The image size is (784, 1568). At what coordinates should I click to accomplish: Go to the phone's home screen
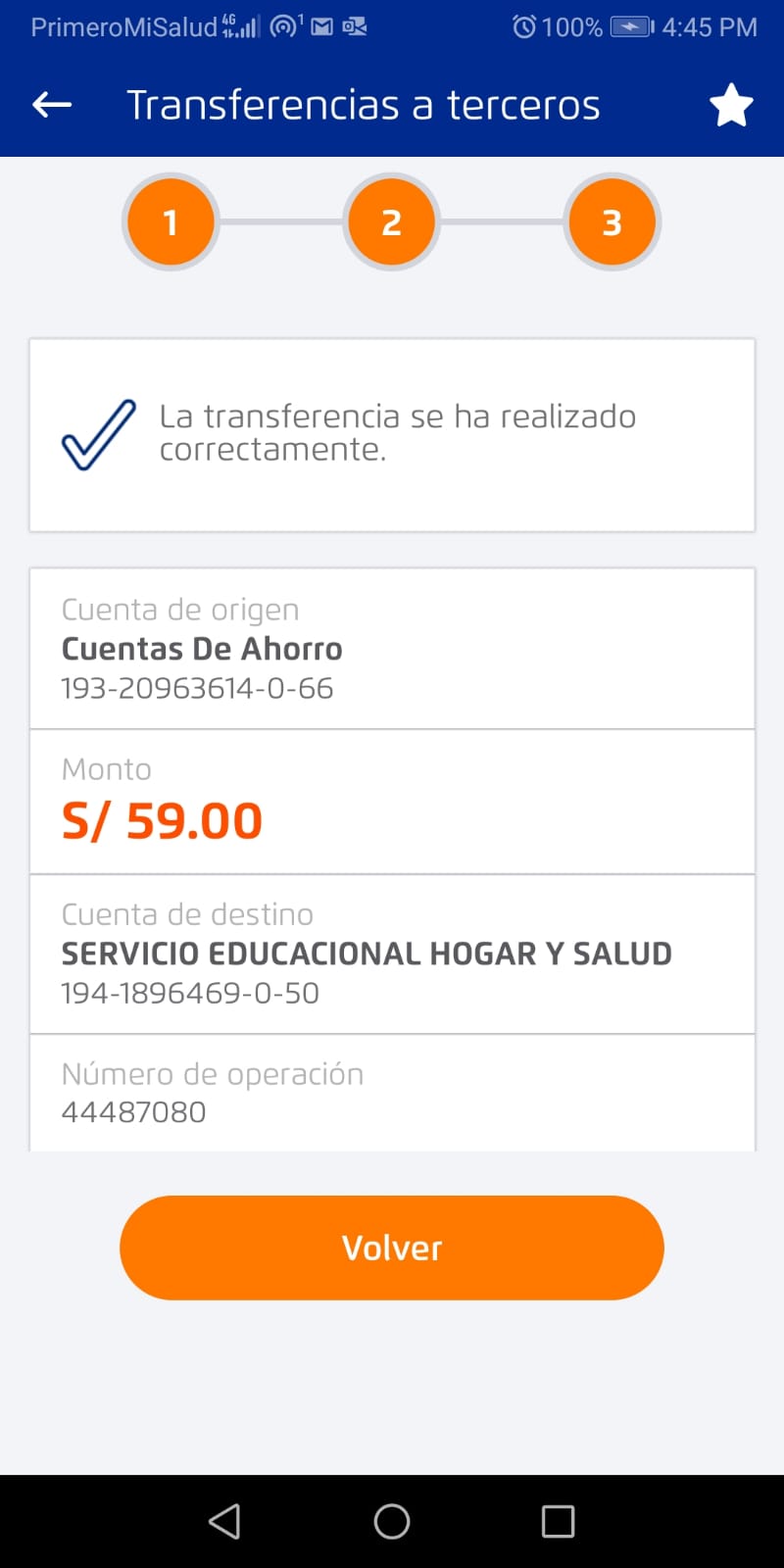[x=392, y=1521]
